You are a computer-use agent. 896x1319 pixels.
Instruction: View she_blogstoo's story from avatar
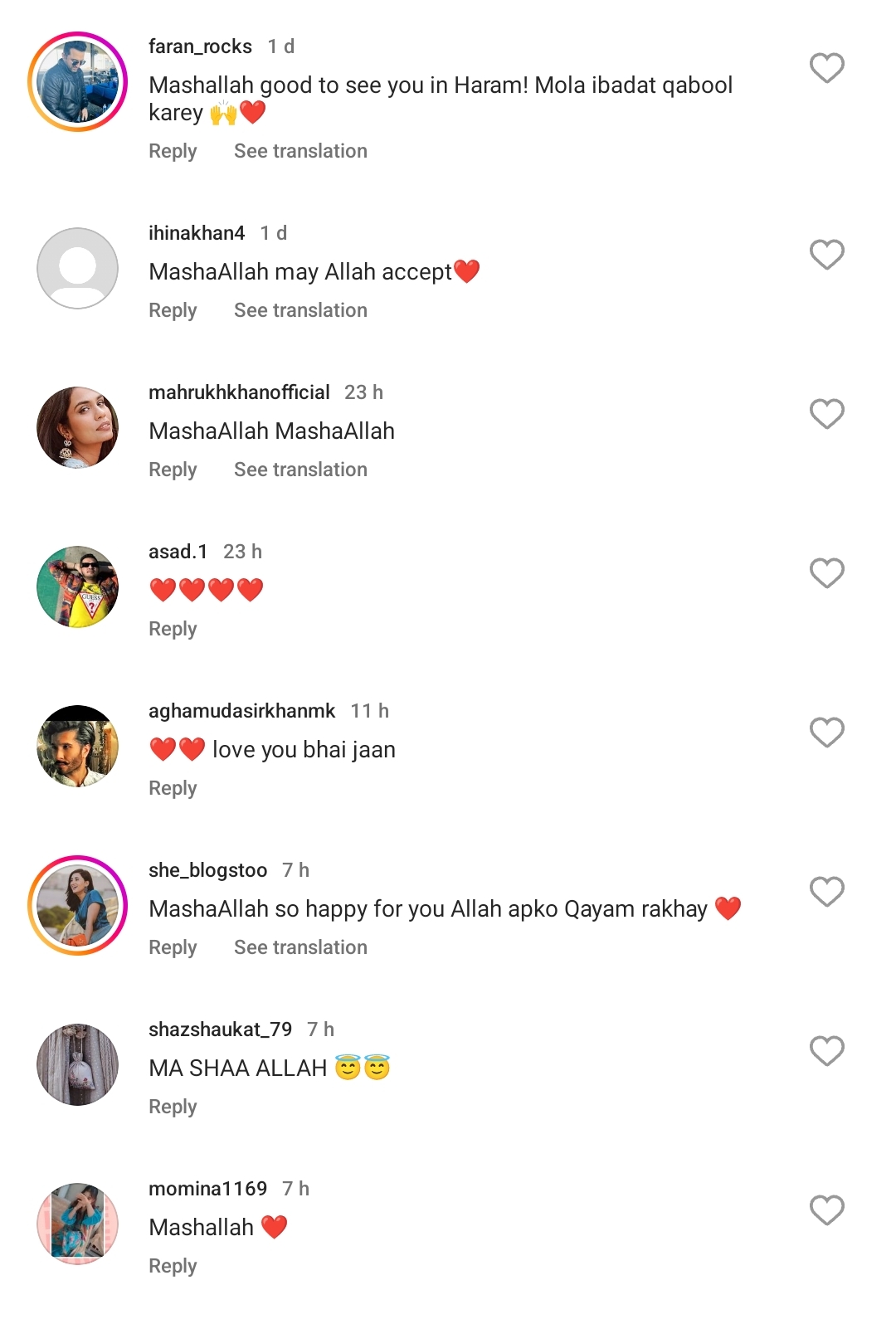pyautogui.click(x=77, y=905)
